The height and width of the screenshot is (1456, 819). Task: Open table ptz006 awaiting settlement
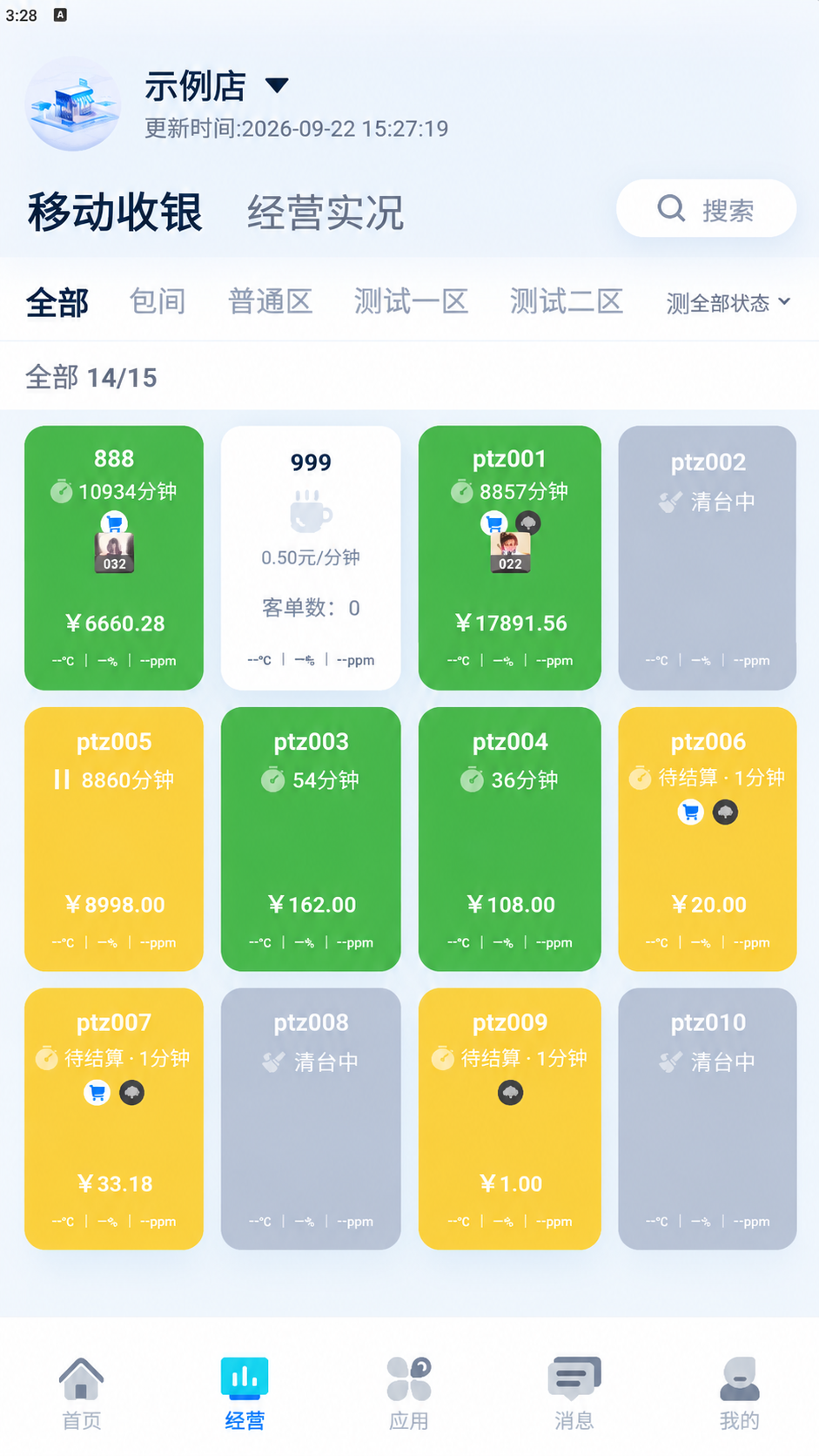pos(708,839)
